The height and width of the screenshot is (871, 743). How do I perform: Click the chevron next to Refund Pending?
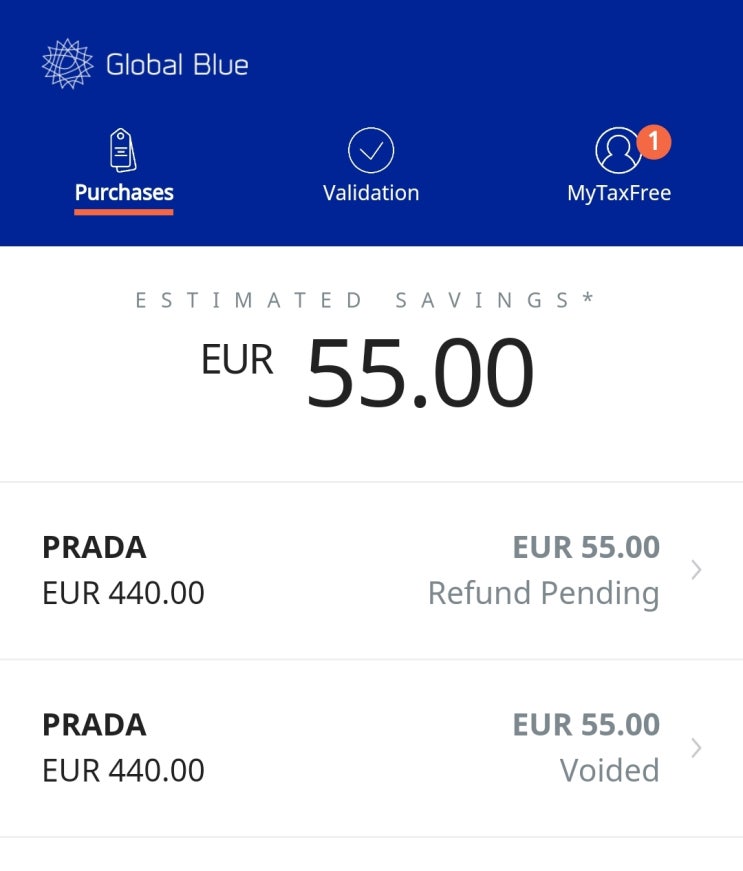pos(697,569)
